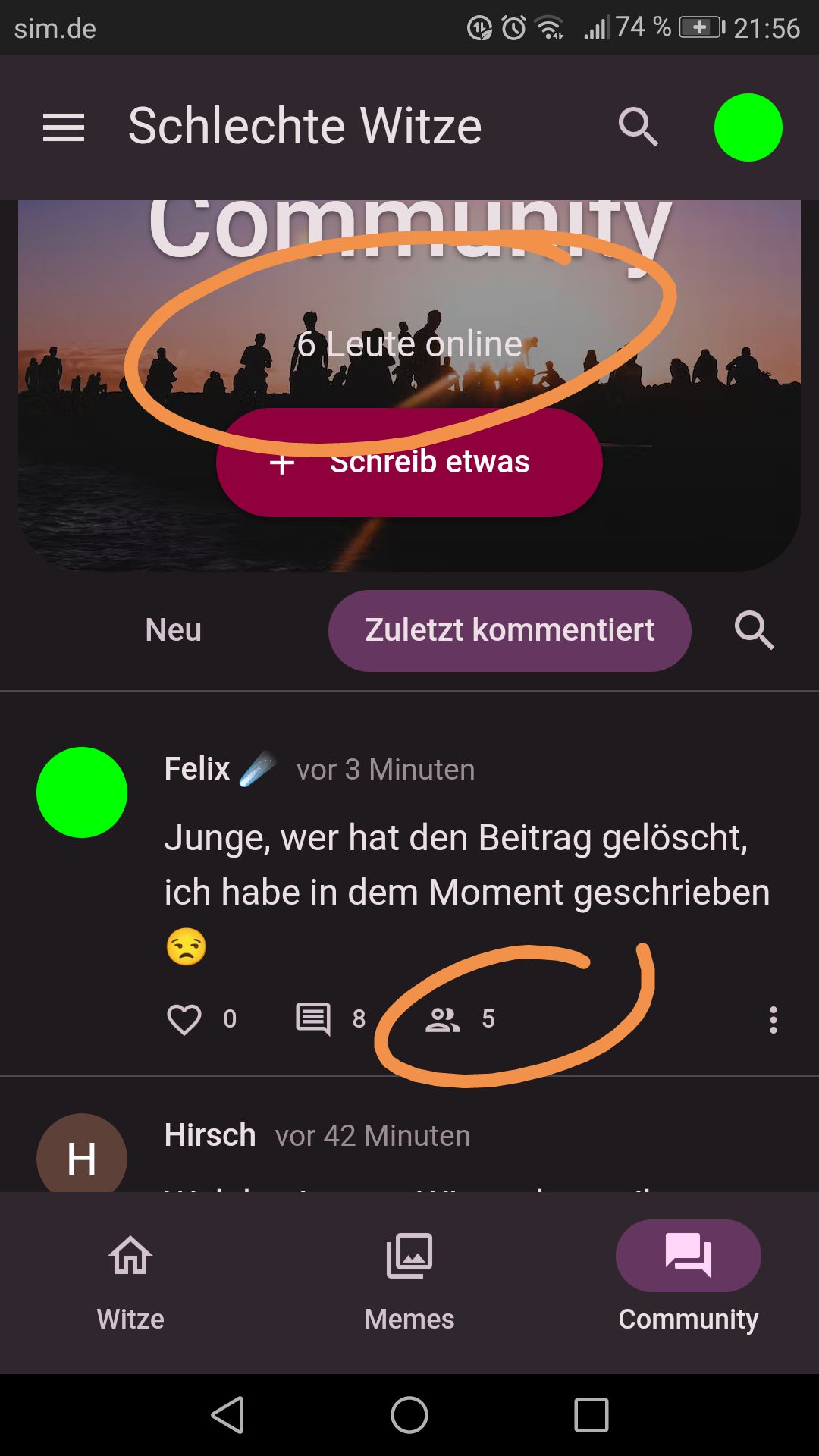
Task: Select the "Zuletzt kommentiert" filter
Action: 510,630
